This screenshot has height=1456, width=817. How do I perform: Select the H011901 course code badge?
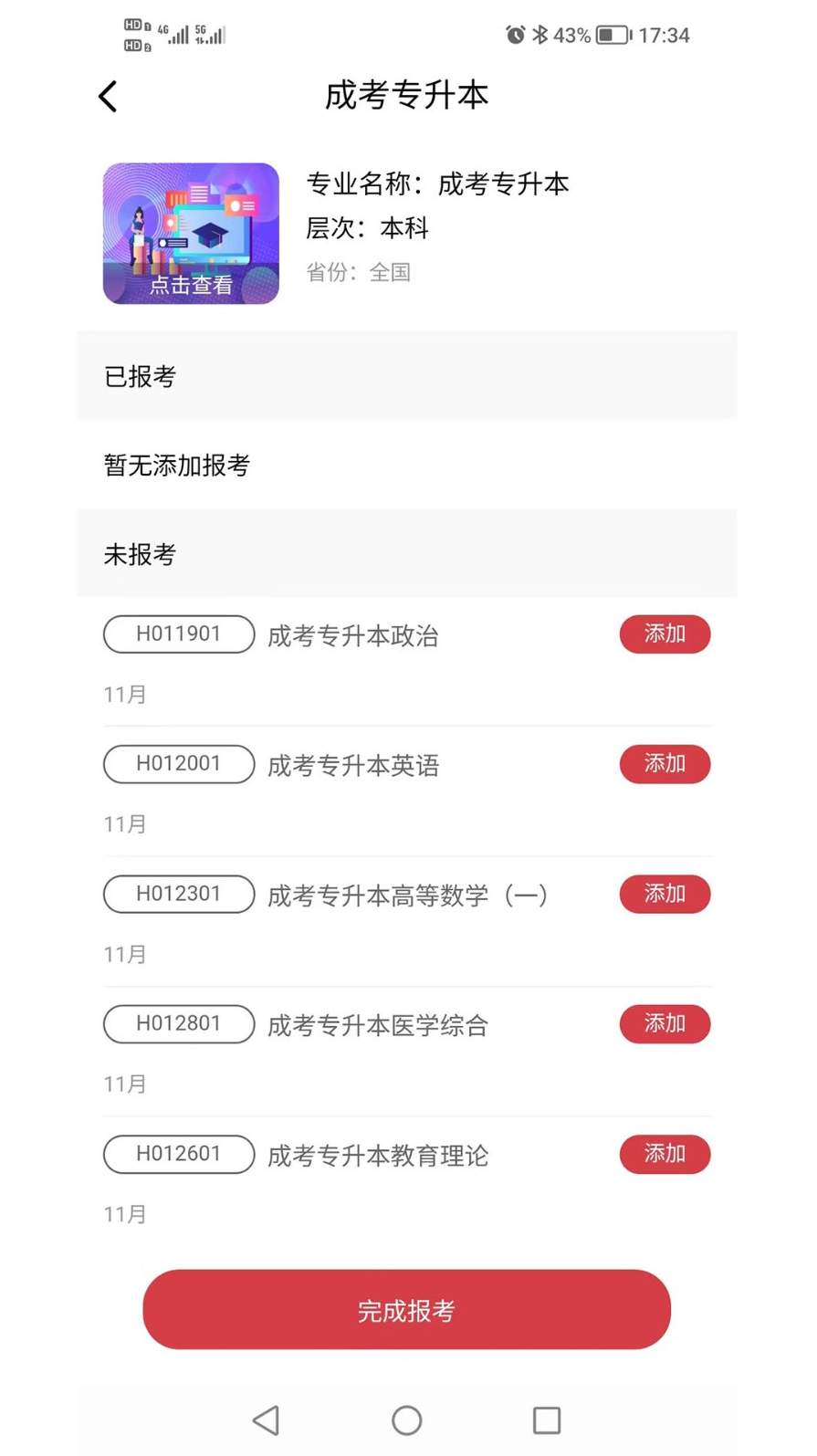tap(178, 634)
